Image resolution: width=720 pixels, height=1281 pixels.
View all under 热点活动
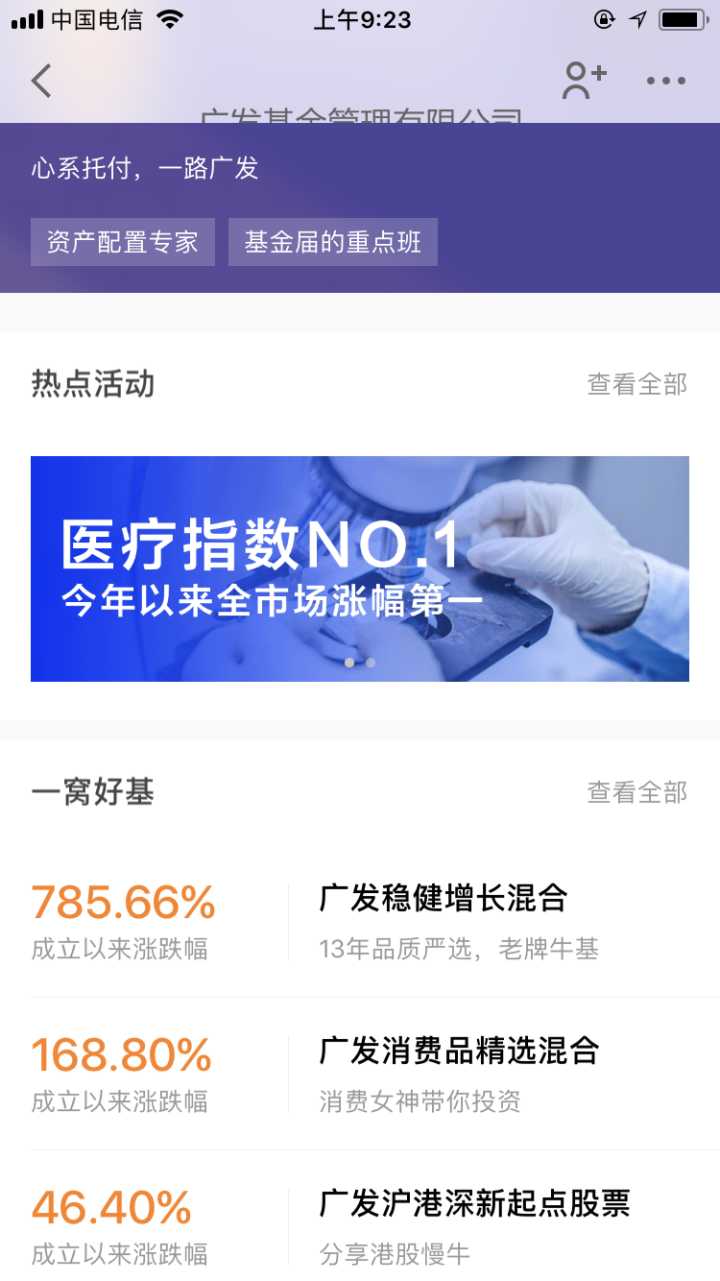[x=637, y=384]
